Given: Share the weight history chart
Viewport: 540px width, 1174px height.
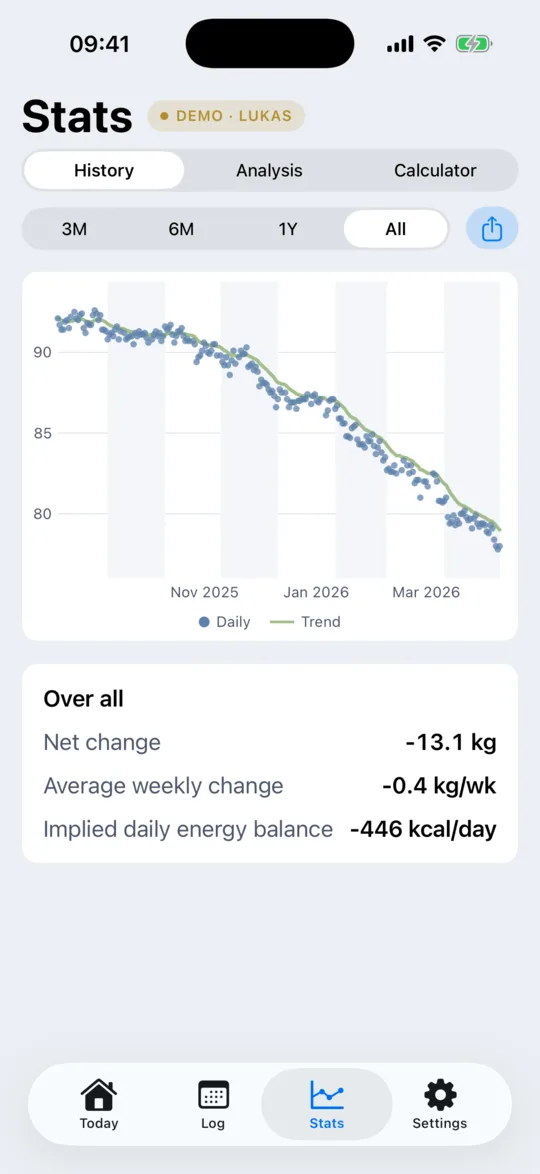Looking at the screenshot, I should click(491, 228).
